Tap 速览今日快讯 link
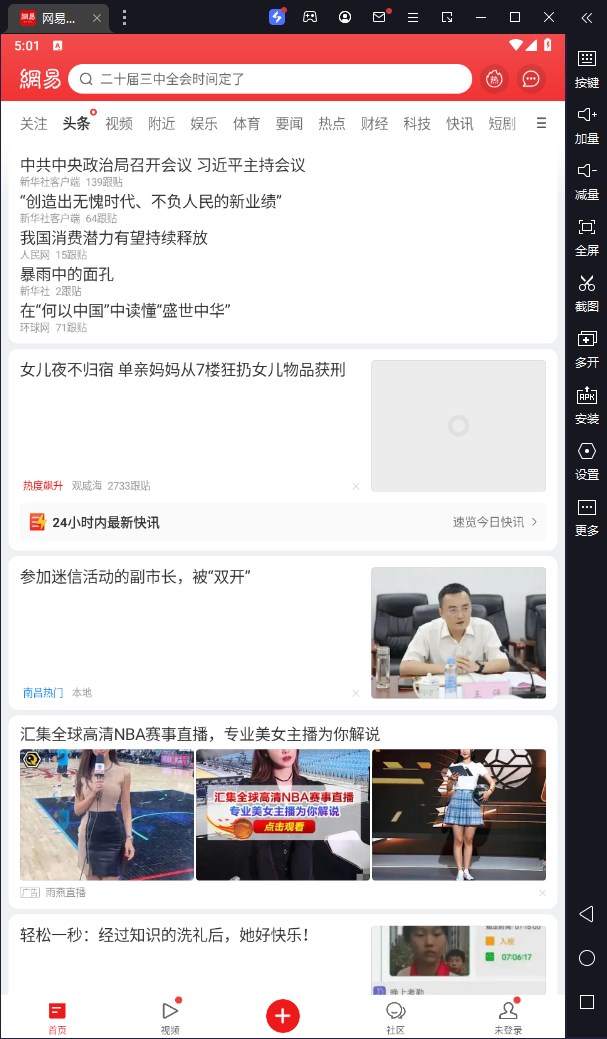Viewport: 607px width, 1039px height. (x=495, y=522)
